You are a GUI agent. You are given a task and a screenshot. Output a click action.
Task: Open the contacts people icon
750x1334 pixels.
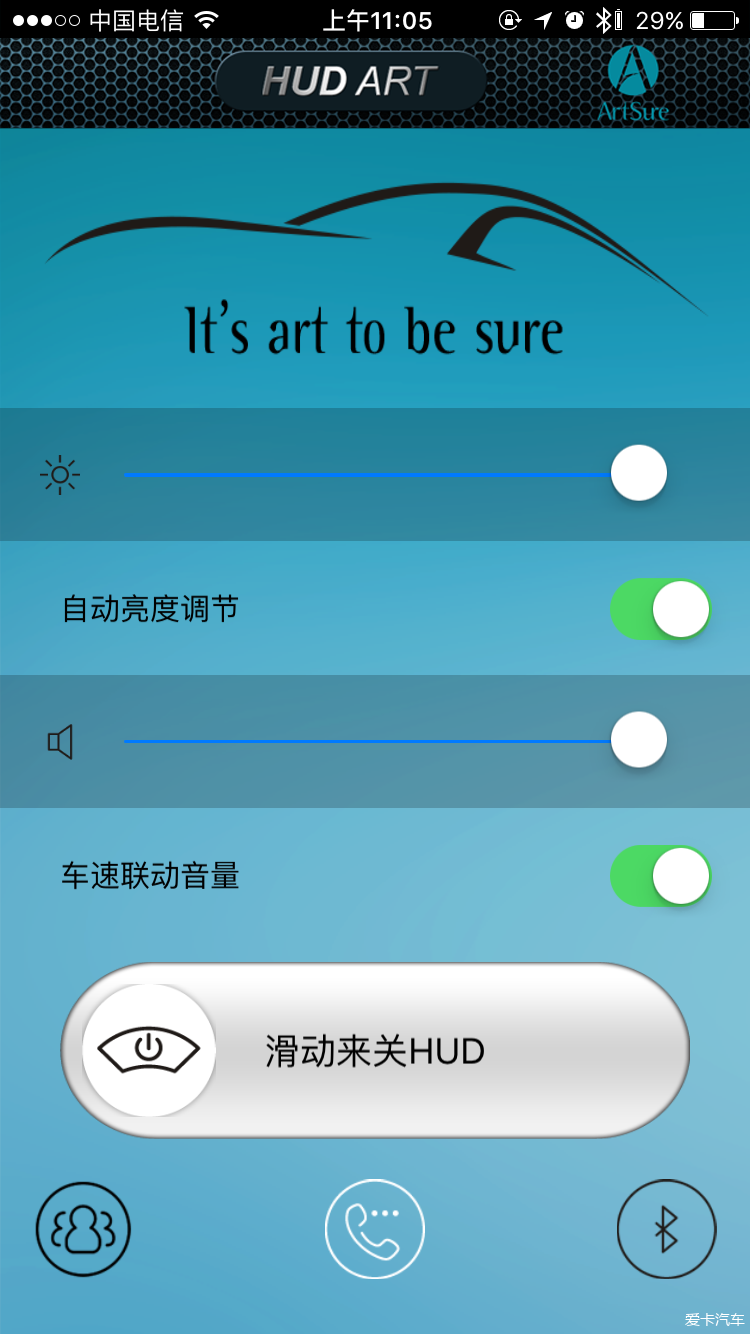click(x=83, y=1229)
